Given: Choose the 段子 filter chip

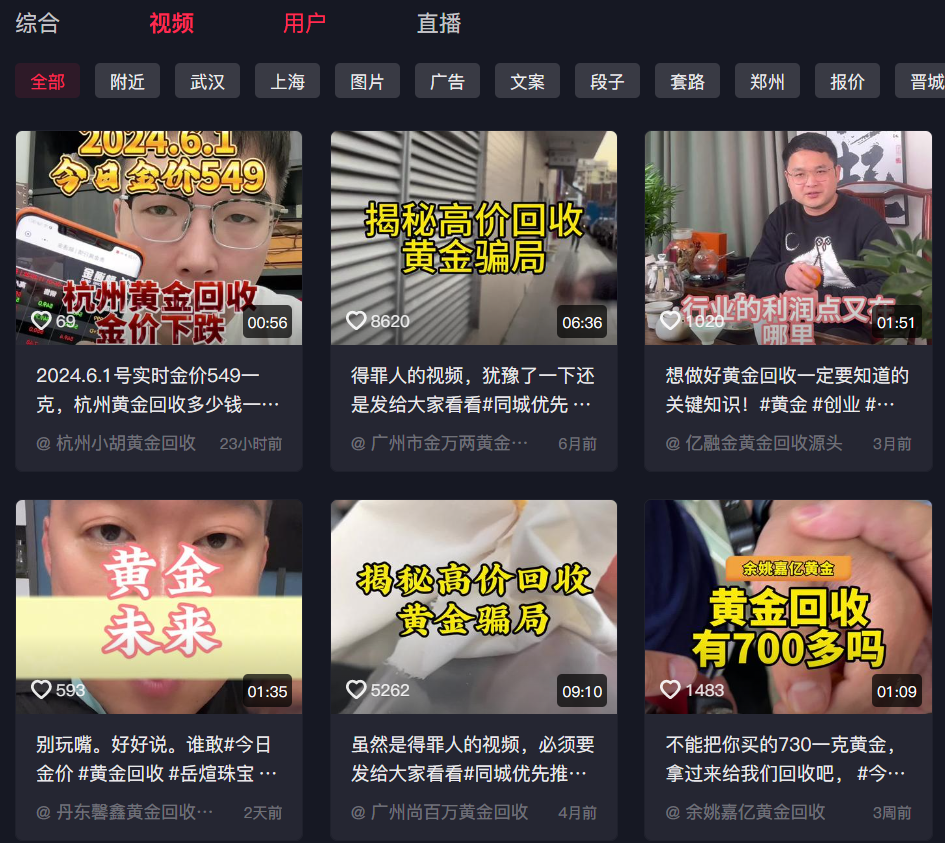Looking at the screenshot, I should 607,81.
